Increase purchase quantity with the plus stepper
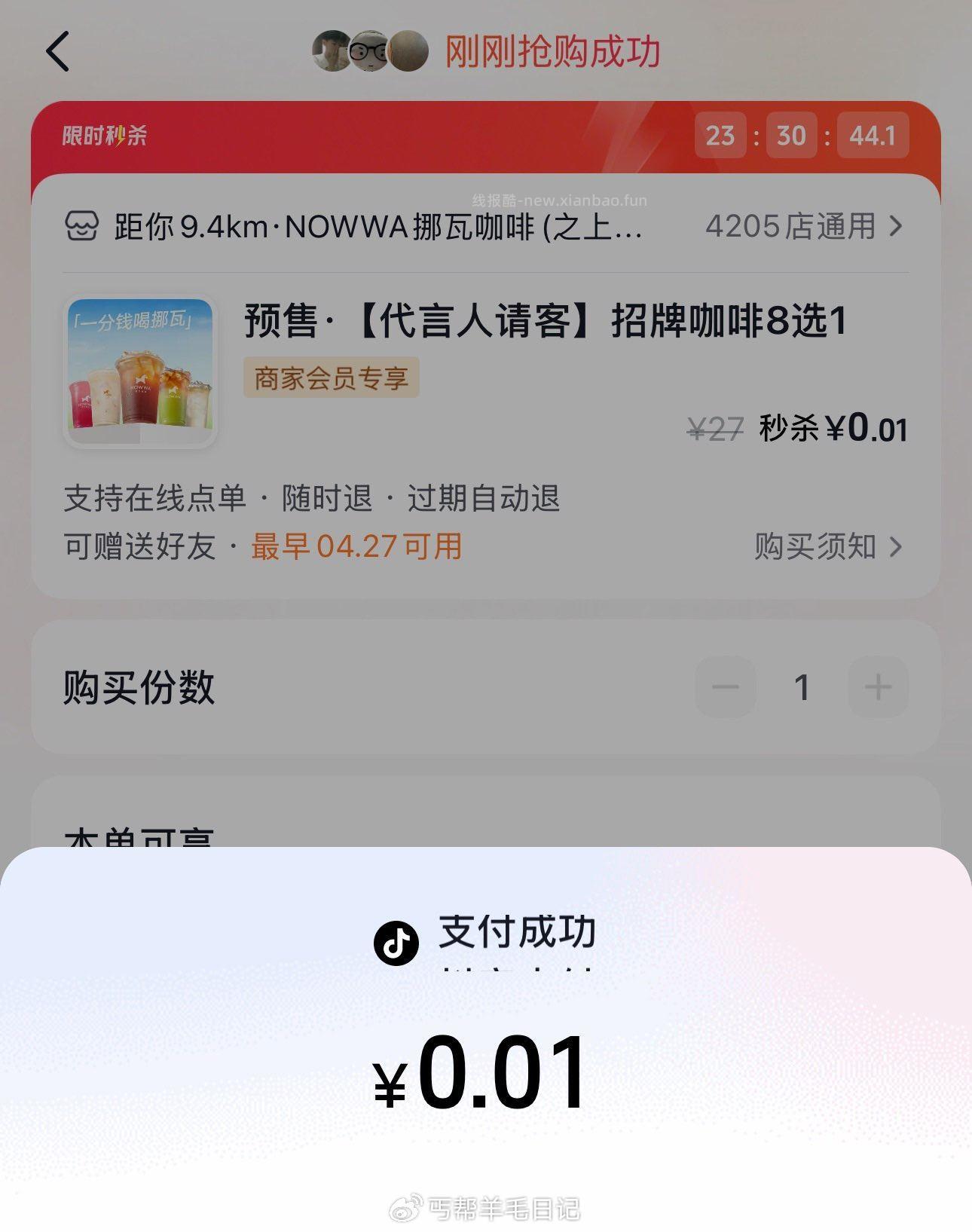972x1232 pixels. pyautogui.click(x=876, y=686)
